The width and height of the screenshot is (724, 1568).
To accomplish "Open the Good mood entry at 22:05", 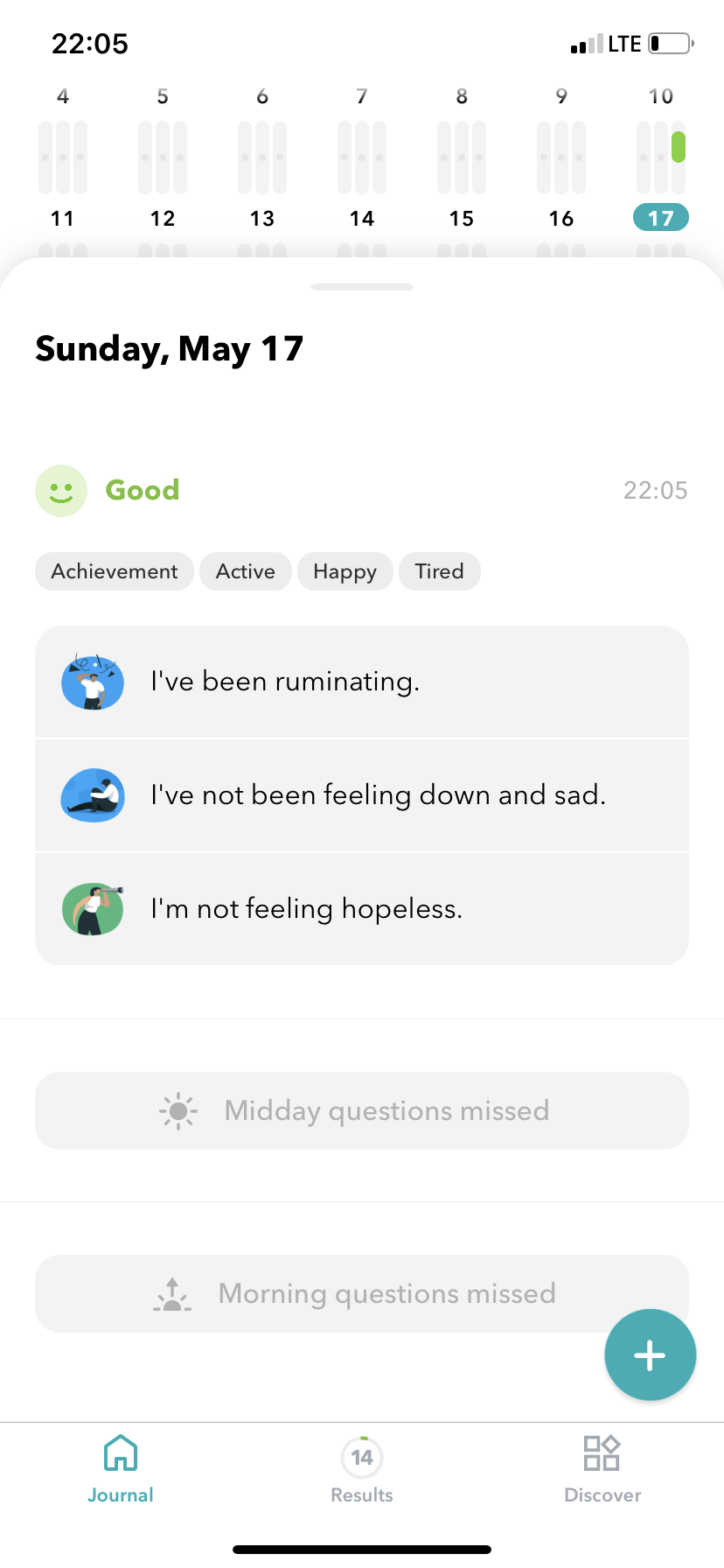I will (362, 490).
